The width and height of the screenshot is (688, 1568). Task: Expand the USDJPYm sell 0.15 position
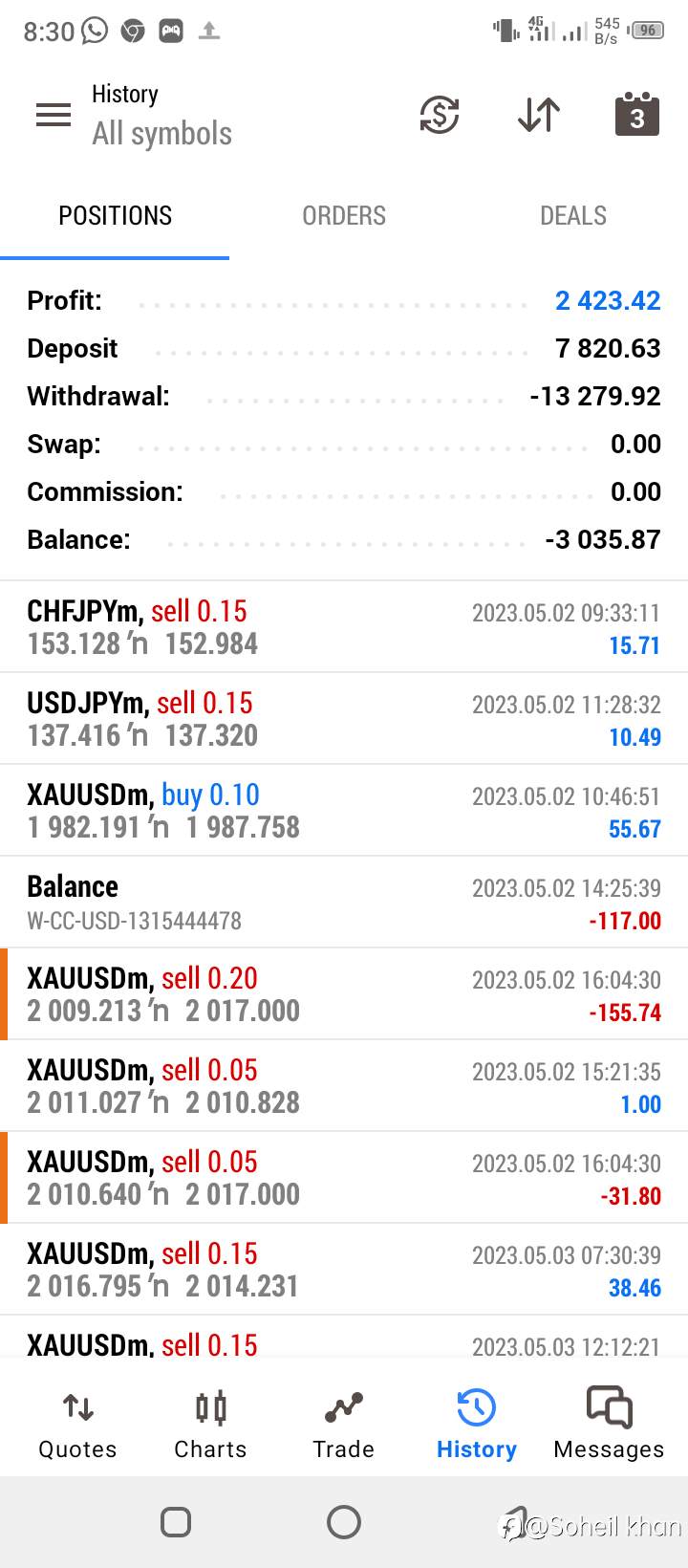point(344,719)
